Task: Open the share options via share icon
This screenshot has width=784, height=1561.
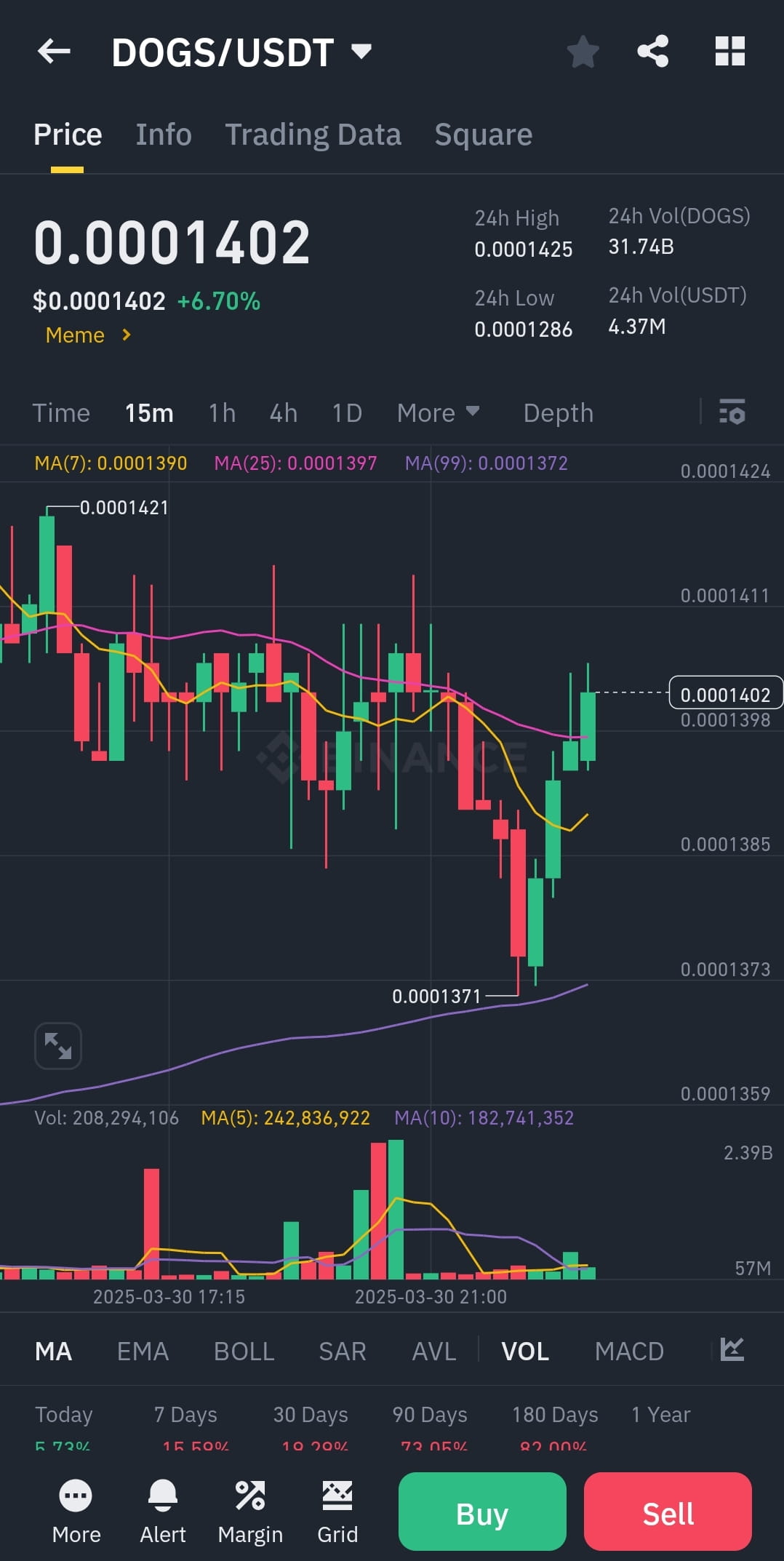Action: click(x=653, y=51)
